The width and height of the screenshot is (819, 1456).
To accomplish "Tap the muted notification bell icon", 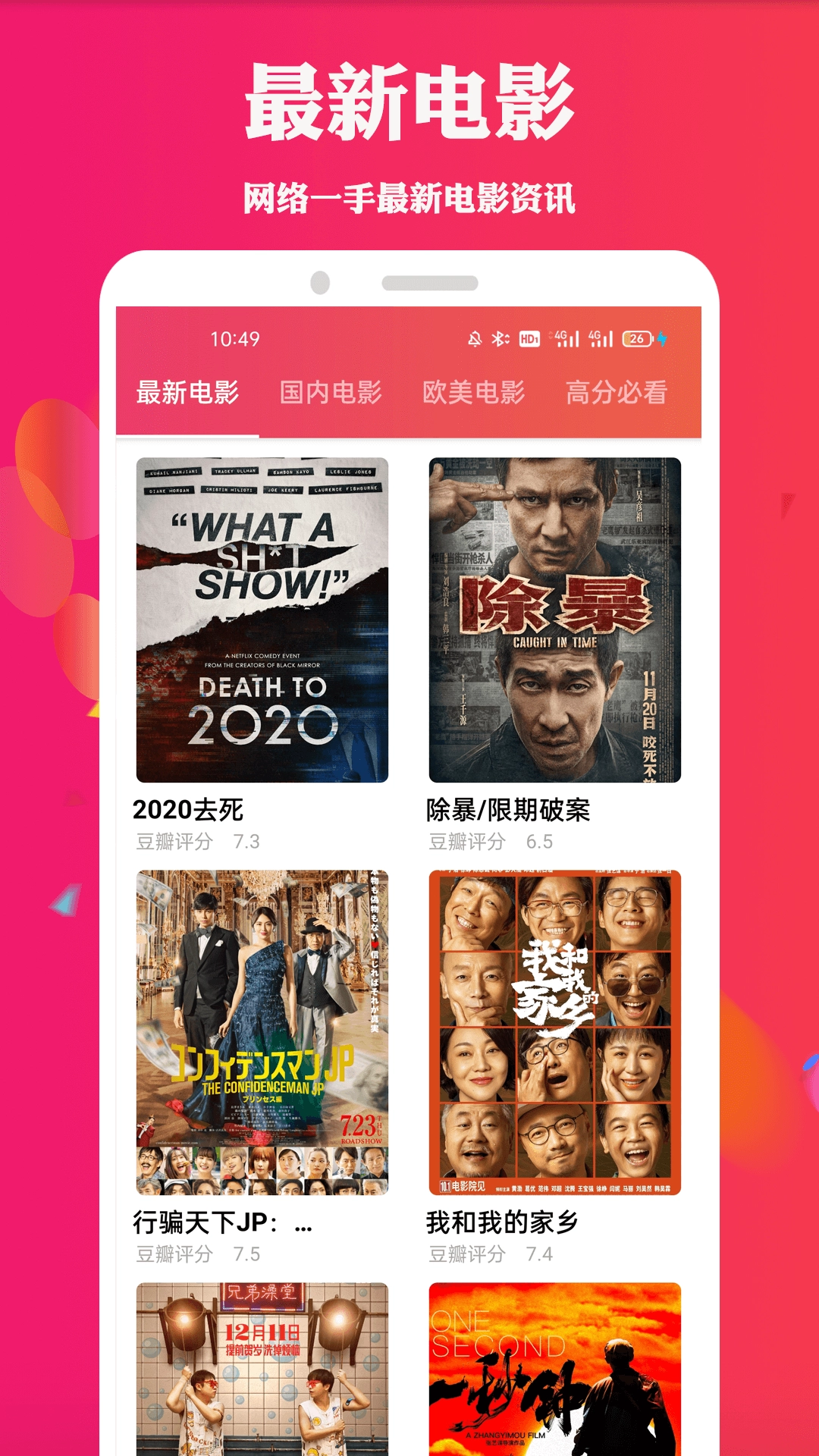I will 475,340.
